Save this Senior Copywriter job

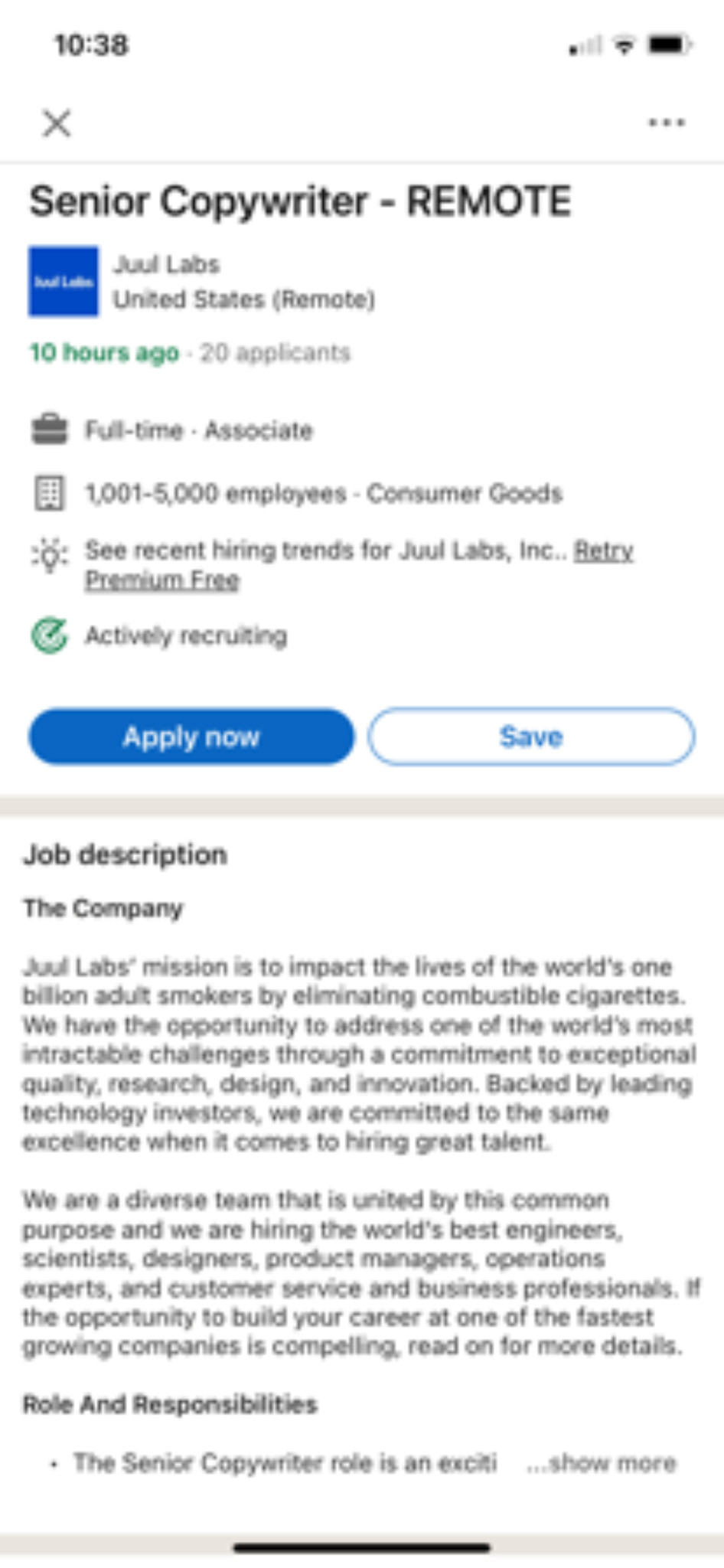point(531,737)
